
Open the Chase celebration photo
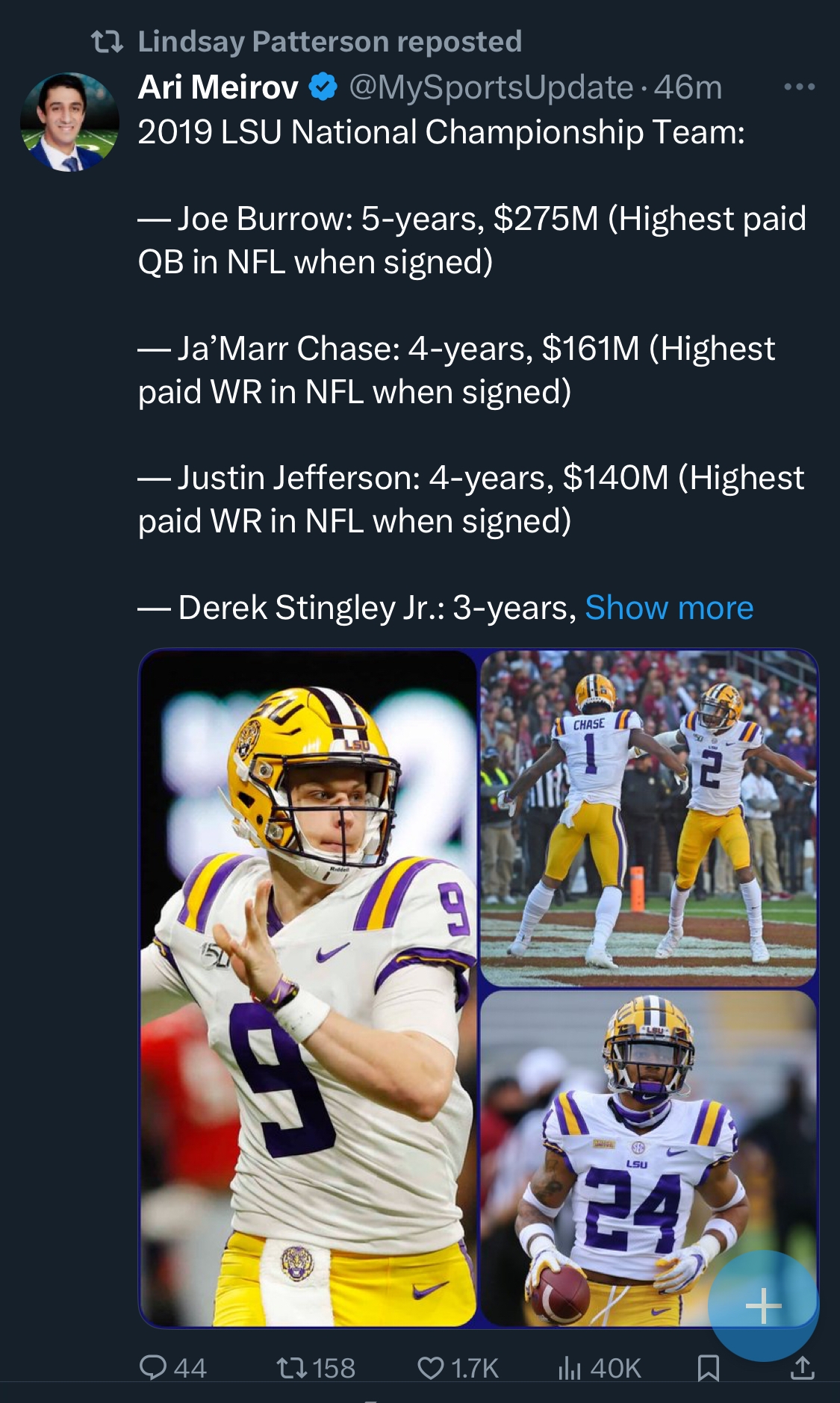tap(648, 818)
